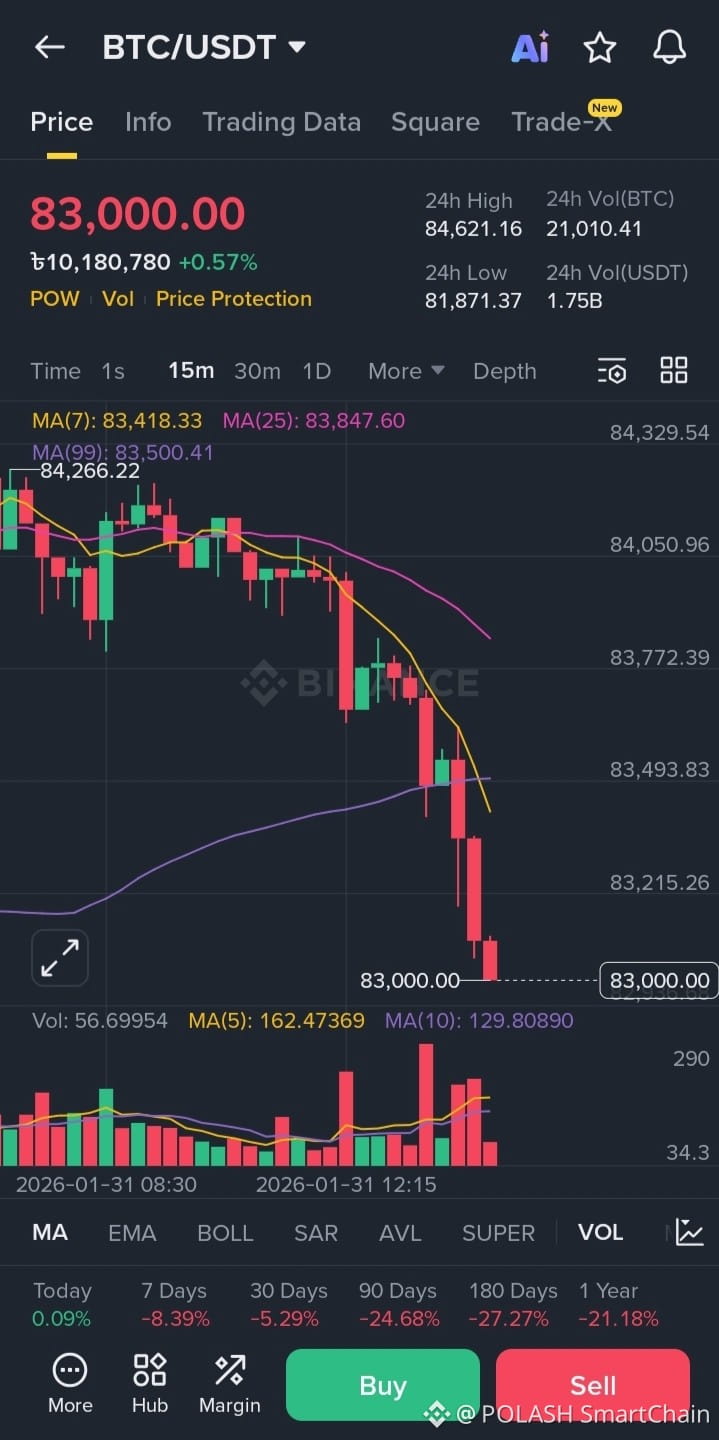Select the BOLL indicator
This screenshot has width=719, height=1440.
click(225, 1233)
